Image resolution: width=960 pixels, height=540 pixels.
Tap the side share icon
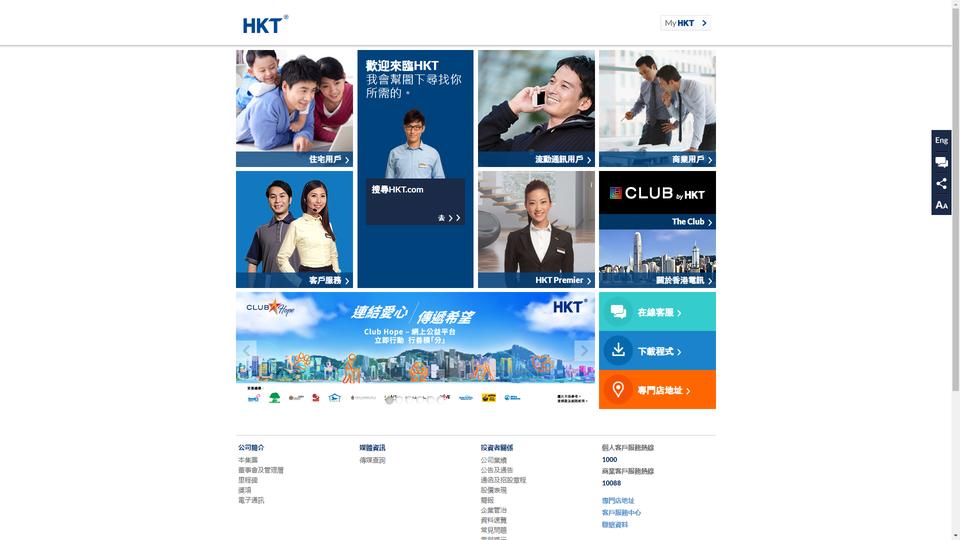pos(941,184)
